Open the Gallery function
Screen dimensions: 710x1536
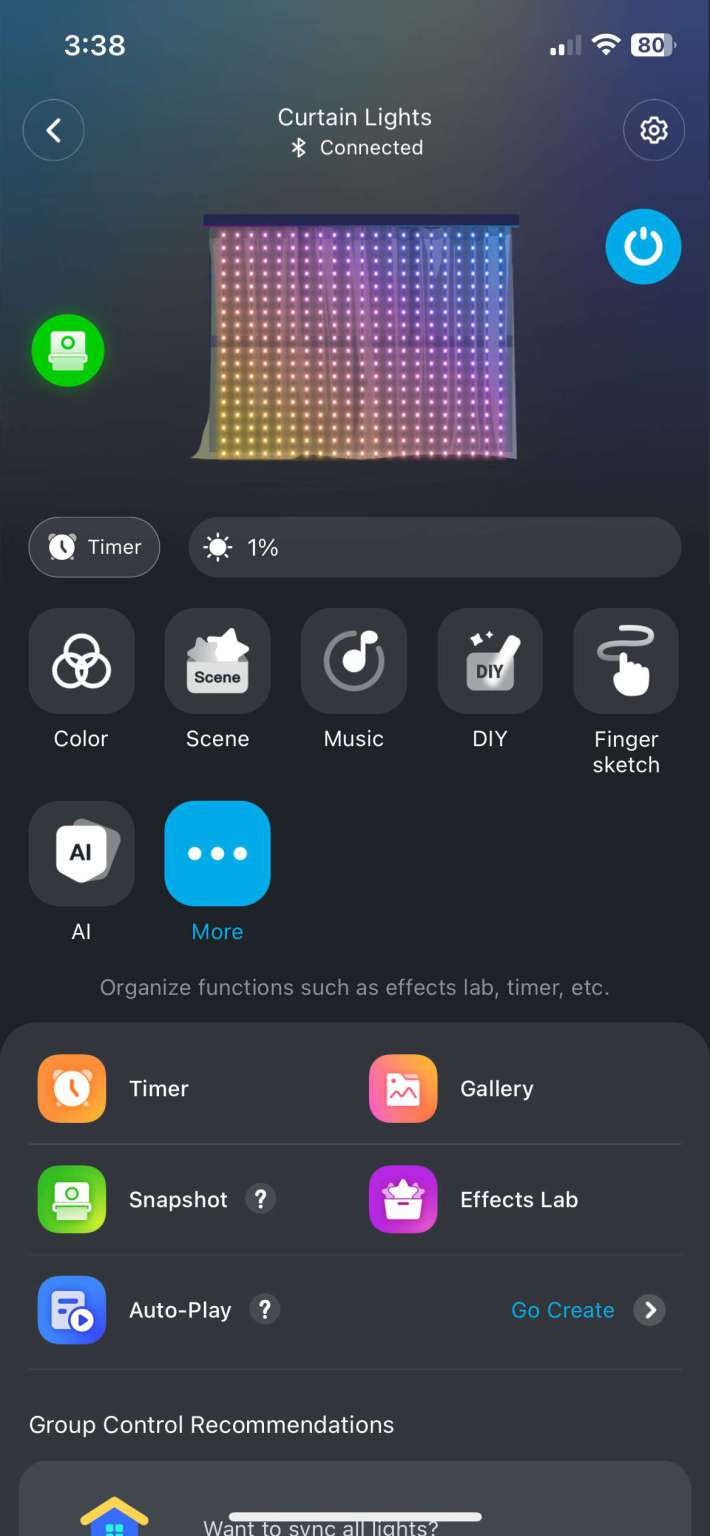coord(496,1089)
